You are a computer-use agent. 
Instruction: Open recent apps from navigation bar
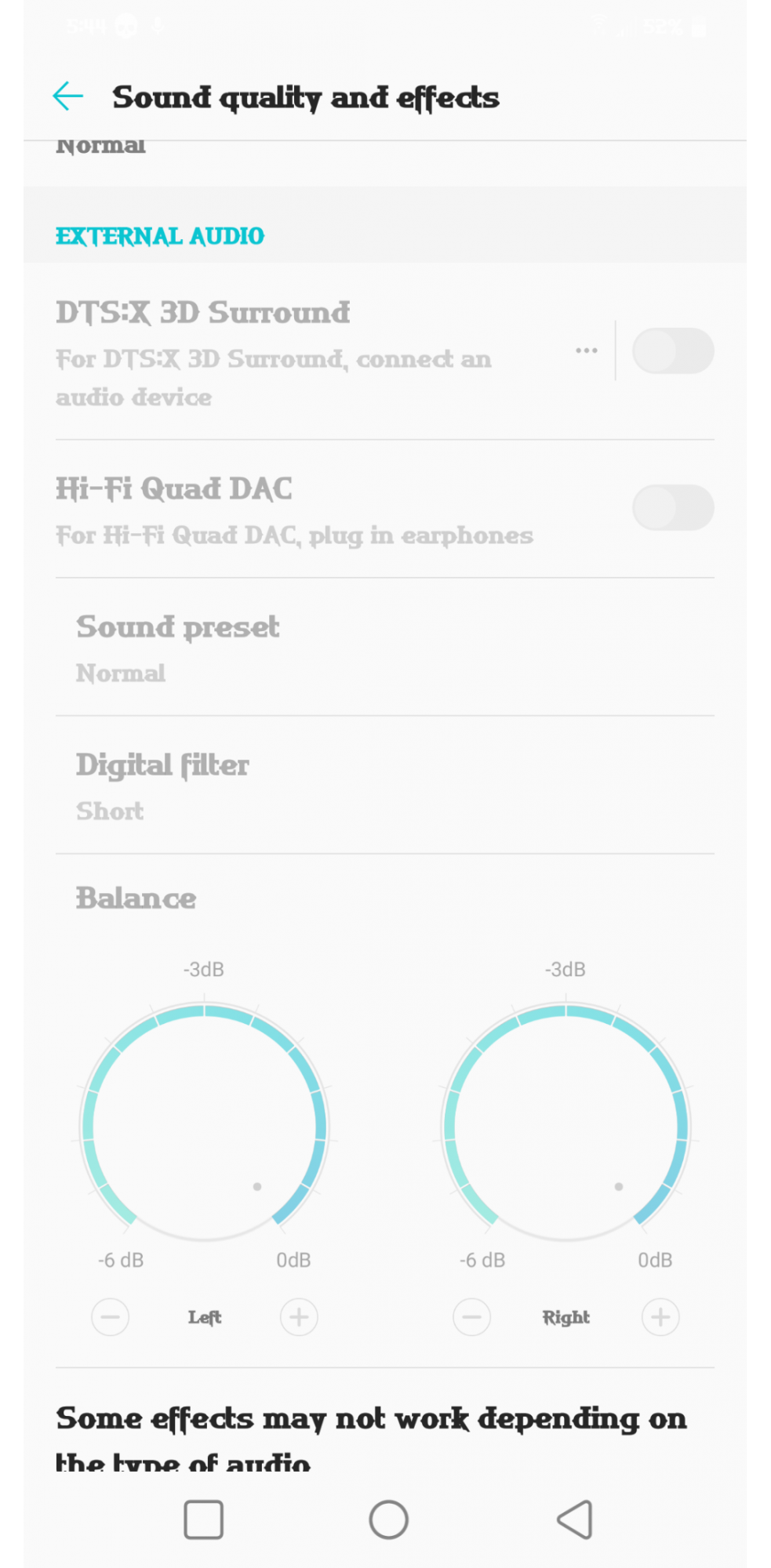tap(204, 1520)
